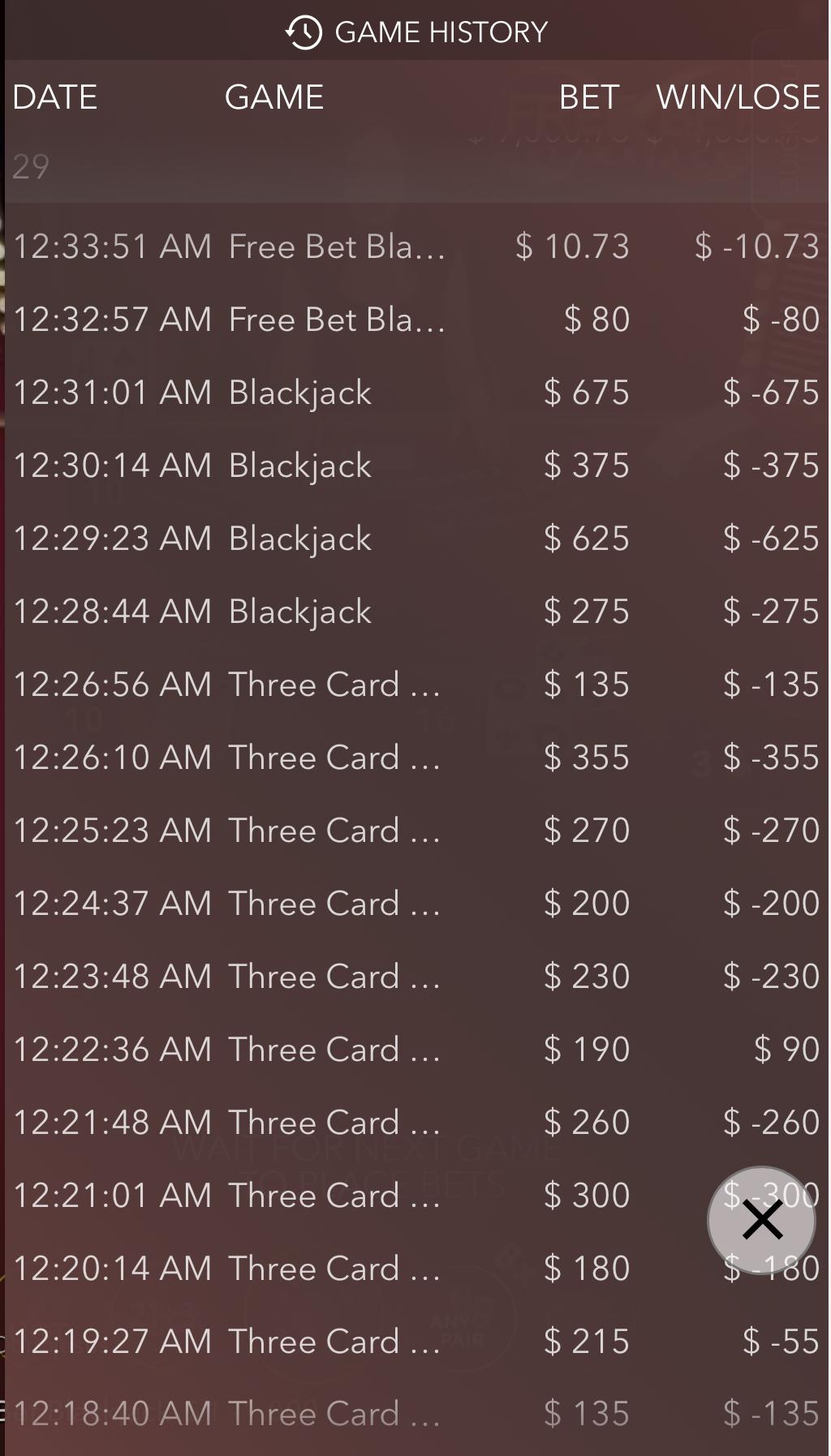The width and height of the screenshot is (831, 1456).
Task: Select the 12:19:27 AM $215 bet round
Action: 416,1342
